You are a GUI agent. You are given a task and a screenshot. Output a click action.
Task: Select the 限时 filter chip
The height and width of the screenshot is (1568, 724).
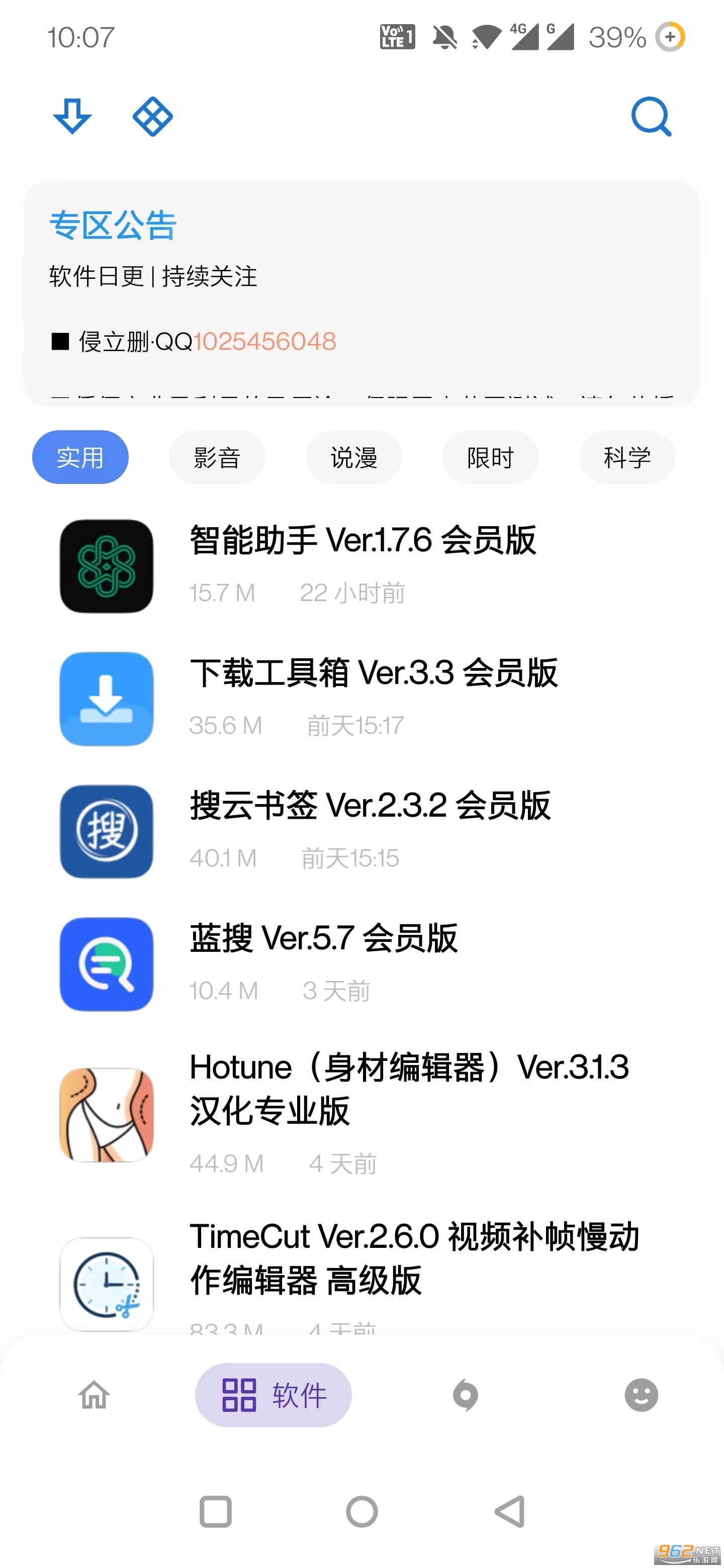(490, 456)
